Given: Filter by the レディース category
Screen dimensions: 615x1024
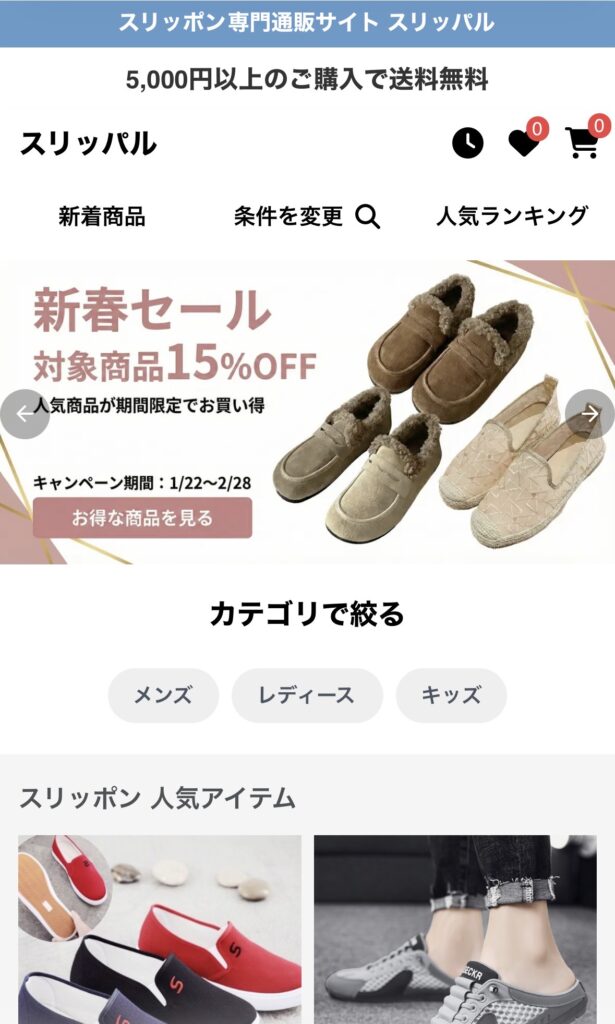Looking at the screenshot, I should coord(307,695).
